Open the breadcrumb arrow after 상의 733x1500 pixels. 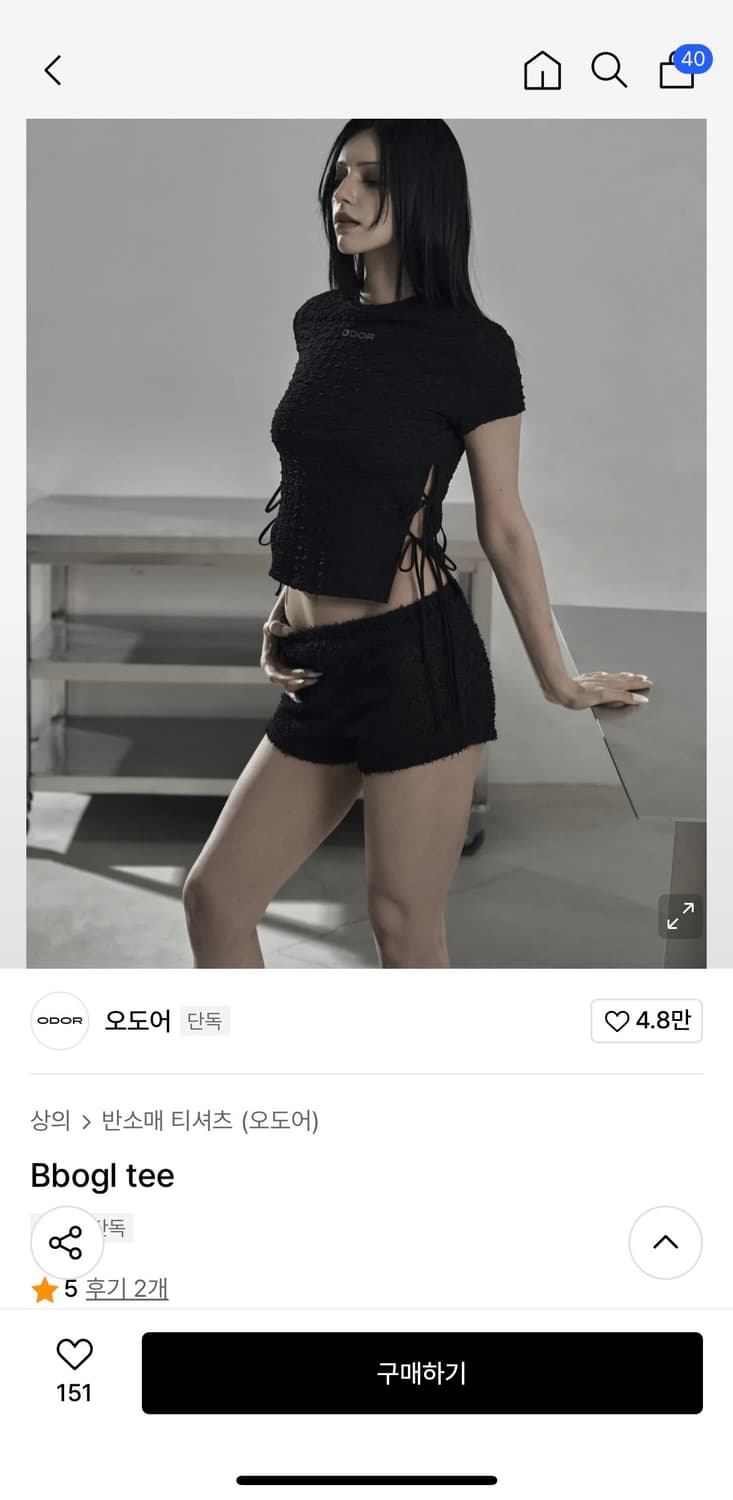click(x=89, y=1121)
